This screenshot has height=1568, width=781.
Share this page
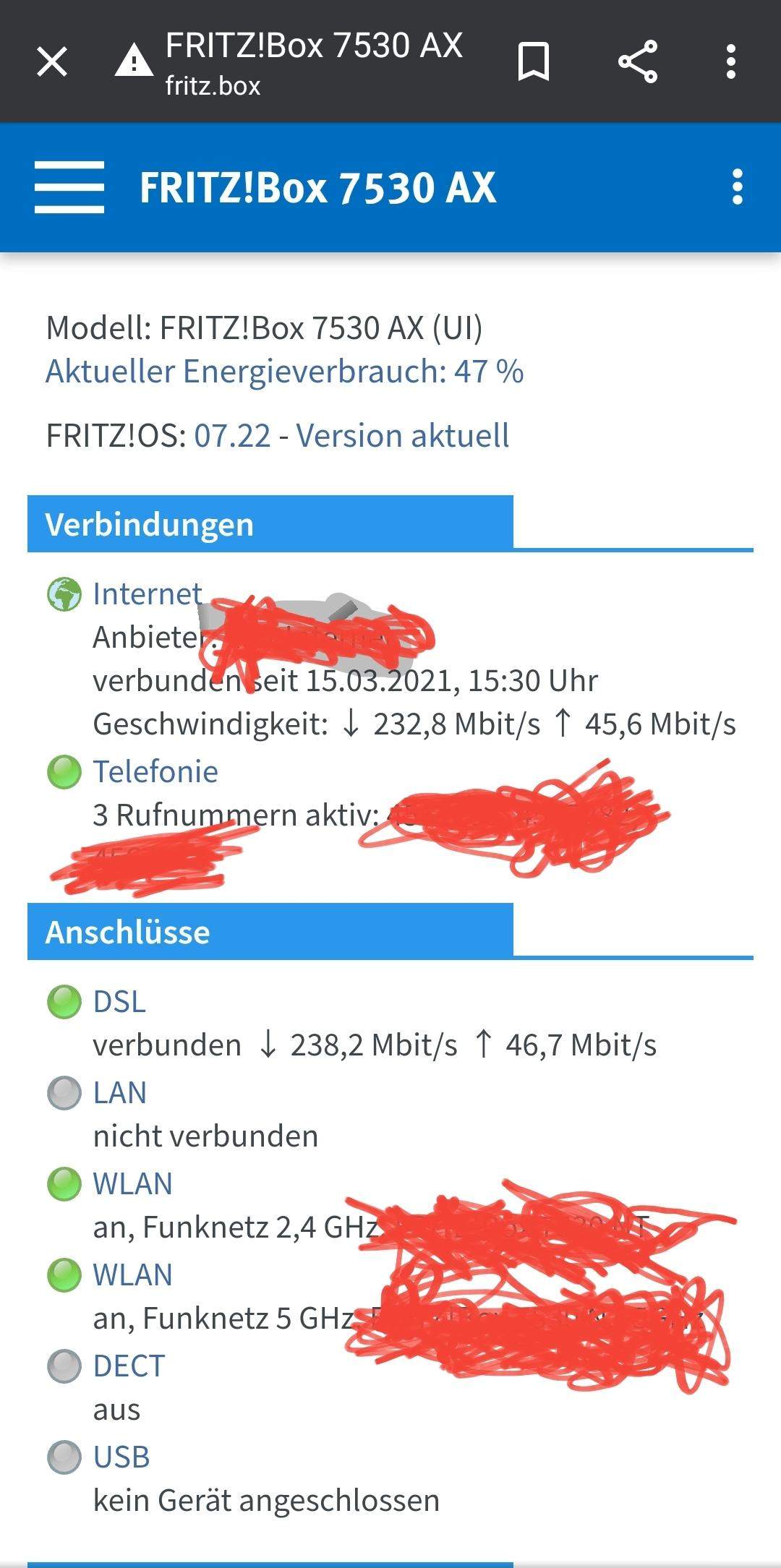[638, 61]
